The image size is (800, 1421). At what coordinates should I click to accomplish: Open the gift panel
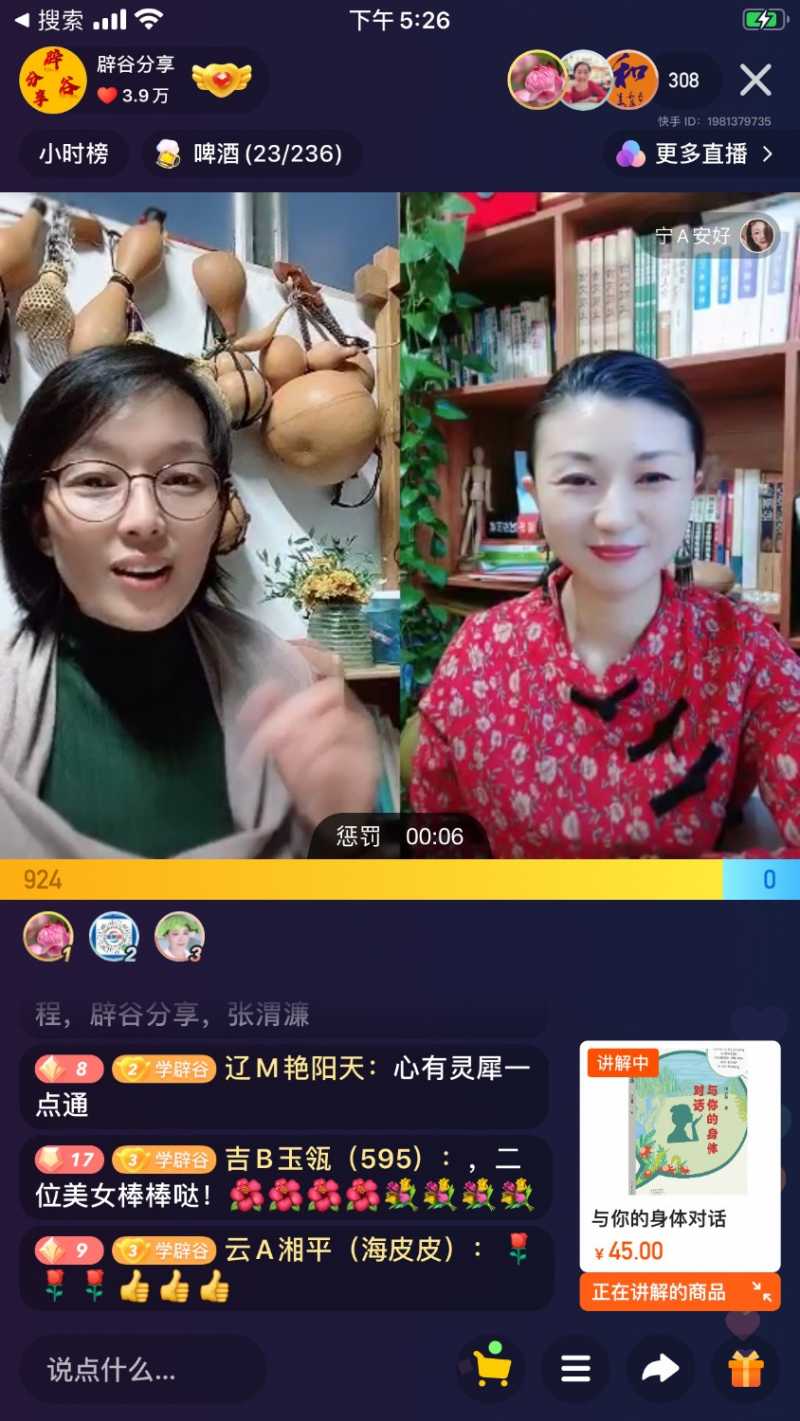(x=746, y=1368)
